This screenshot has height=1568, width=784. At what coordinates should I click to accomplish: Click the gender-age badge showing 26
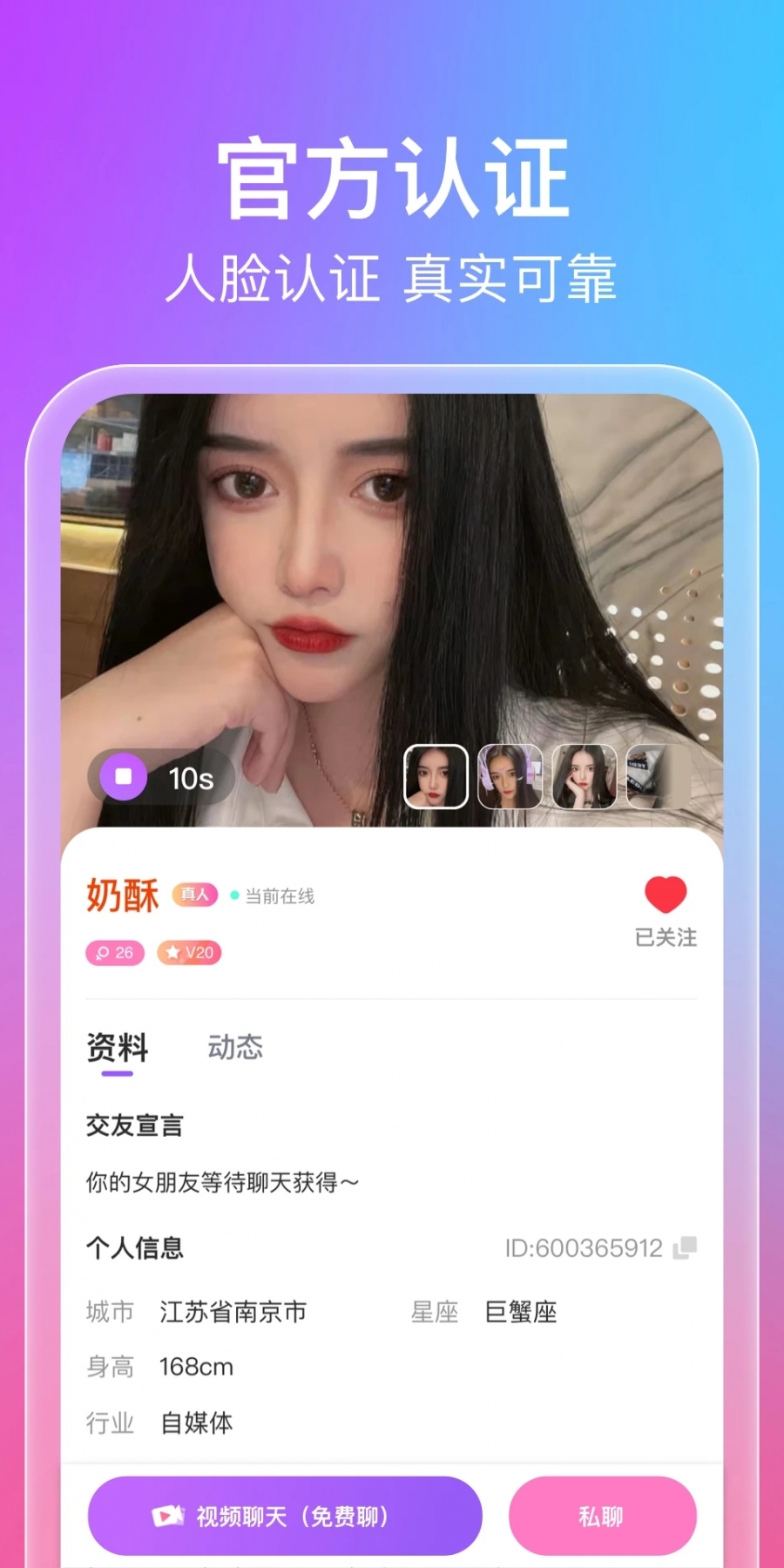coord(113,952)
